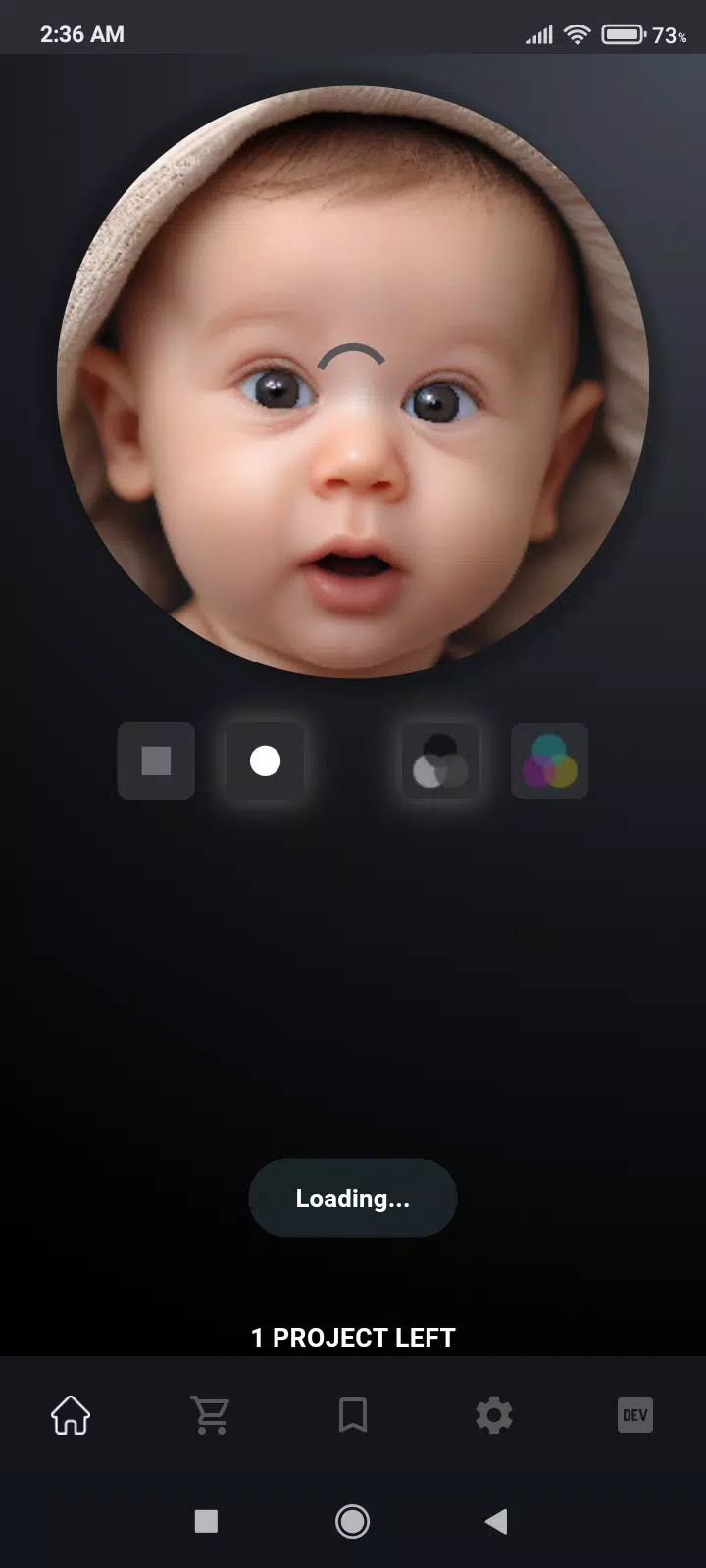This screenshot has height=1568, width=706.
Task: Tap the Loading button
Action: point(353,1198)
